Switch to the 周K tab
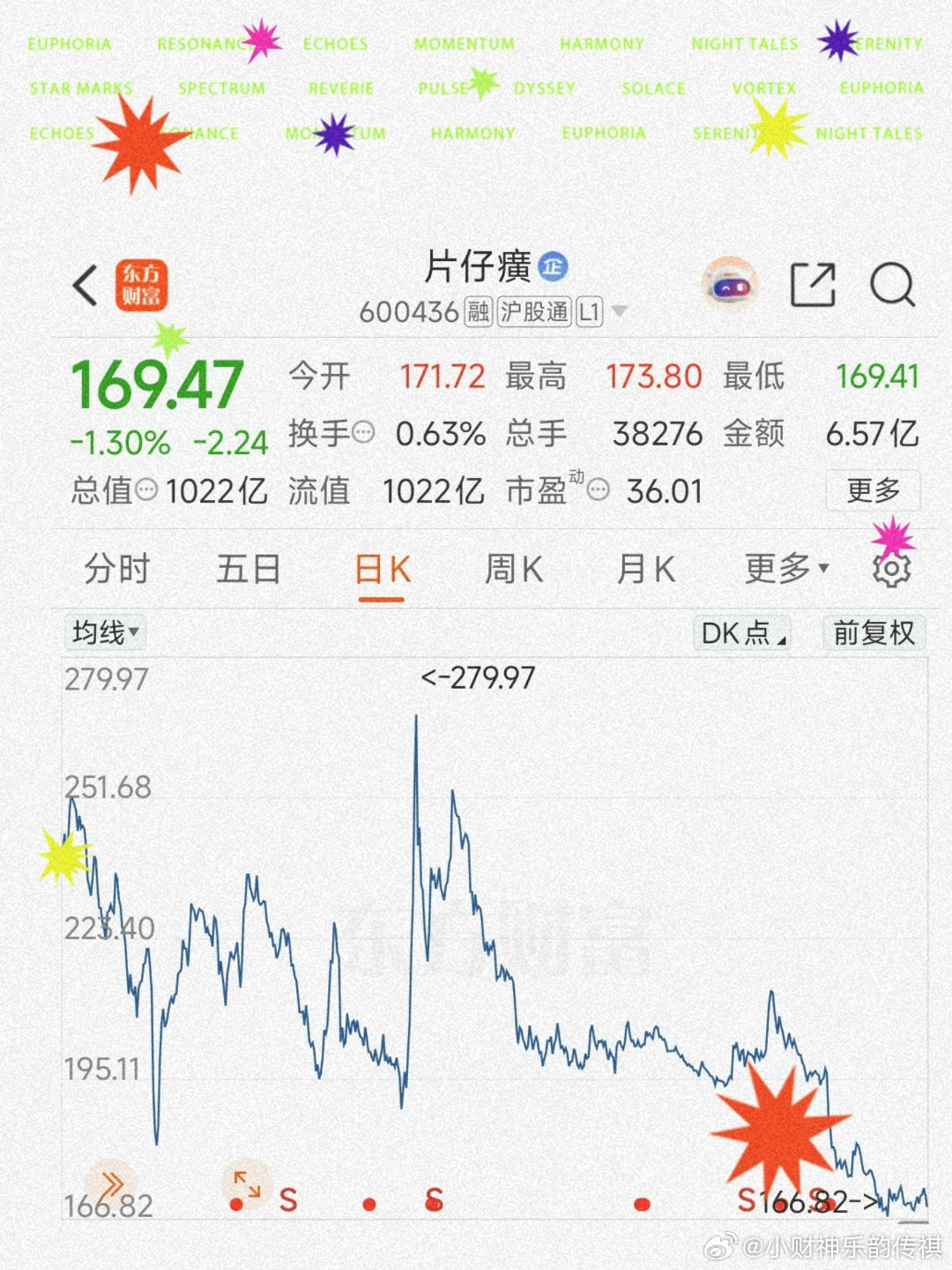 click(x=514, y=569)
